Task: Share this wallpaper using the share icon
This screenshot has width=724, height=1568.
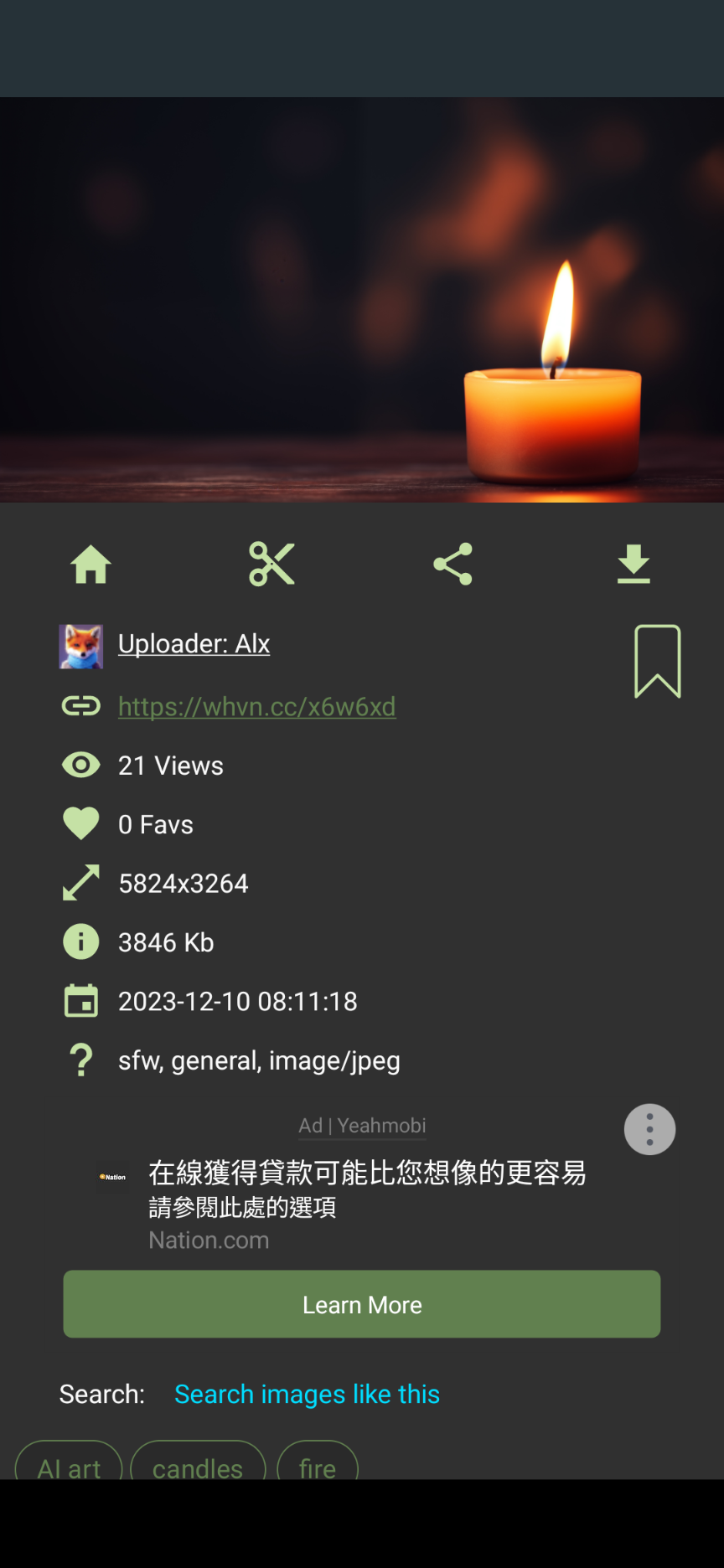Action: tap(452, 564)
